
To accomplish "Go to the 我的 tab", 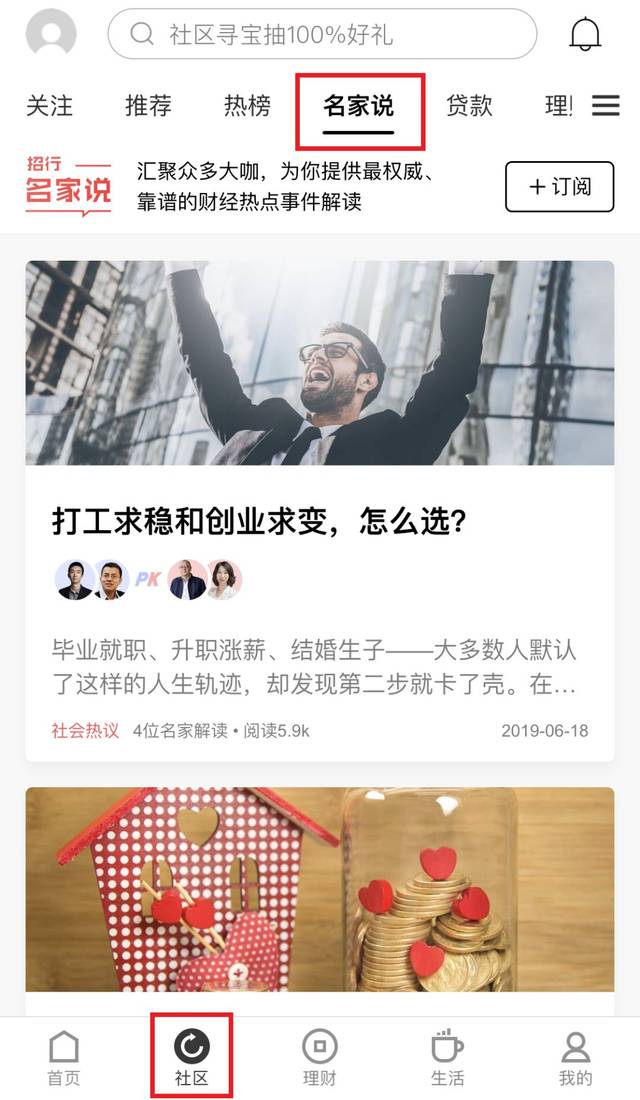I will (x=575, y=1058).
